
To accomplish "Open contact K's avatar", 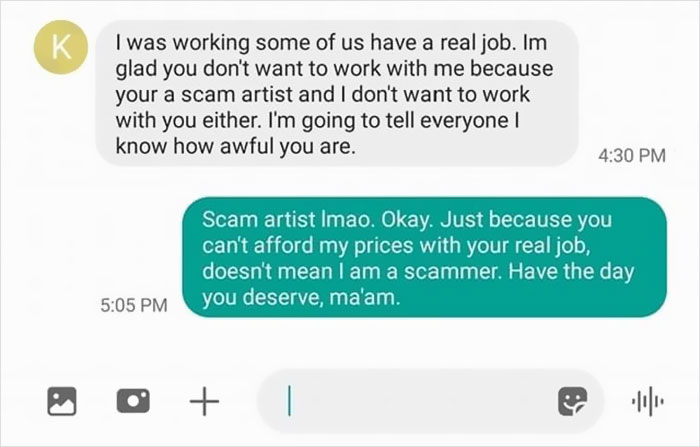I will pyautogui.click(x=61, y=47).
